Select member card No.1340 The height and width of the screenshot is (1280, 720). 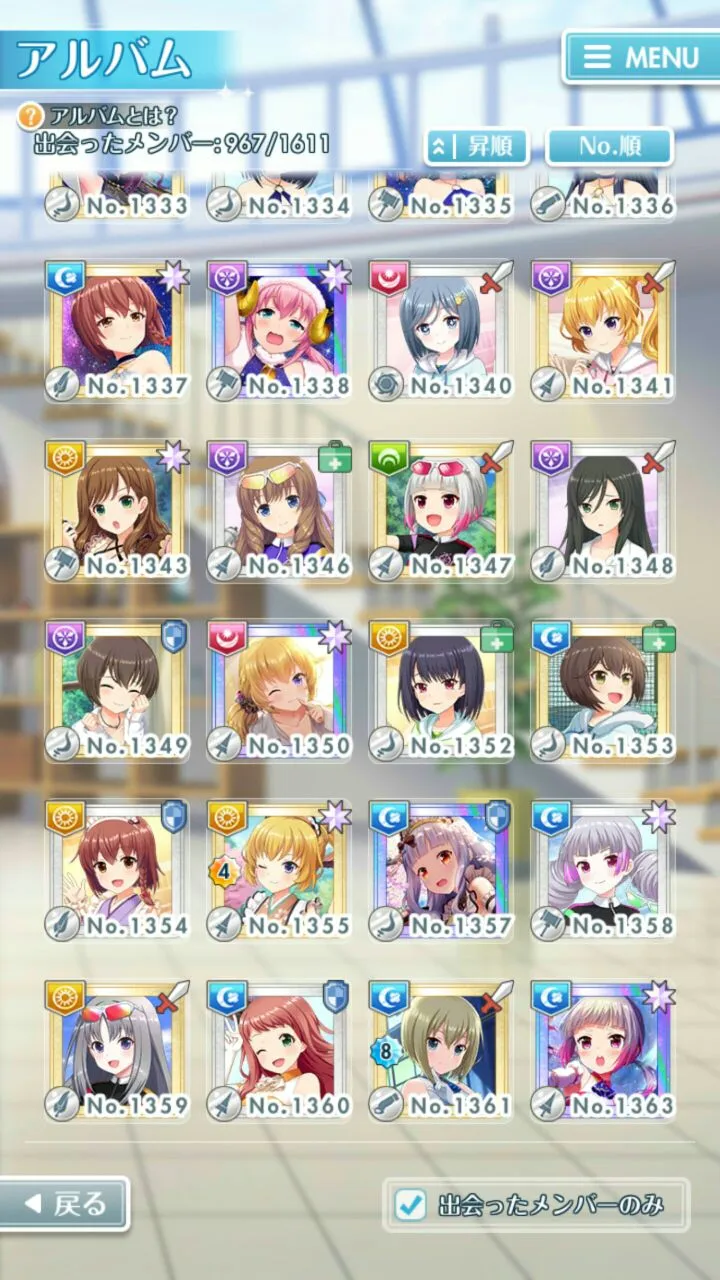pos(441,330)
